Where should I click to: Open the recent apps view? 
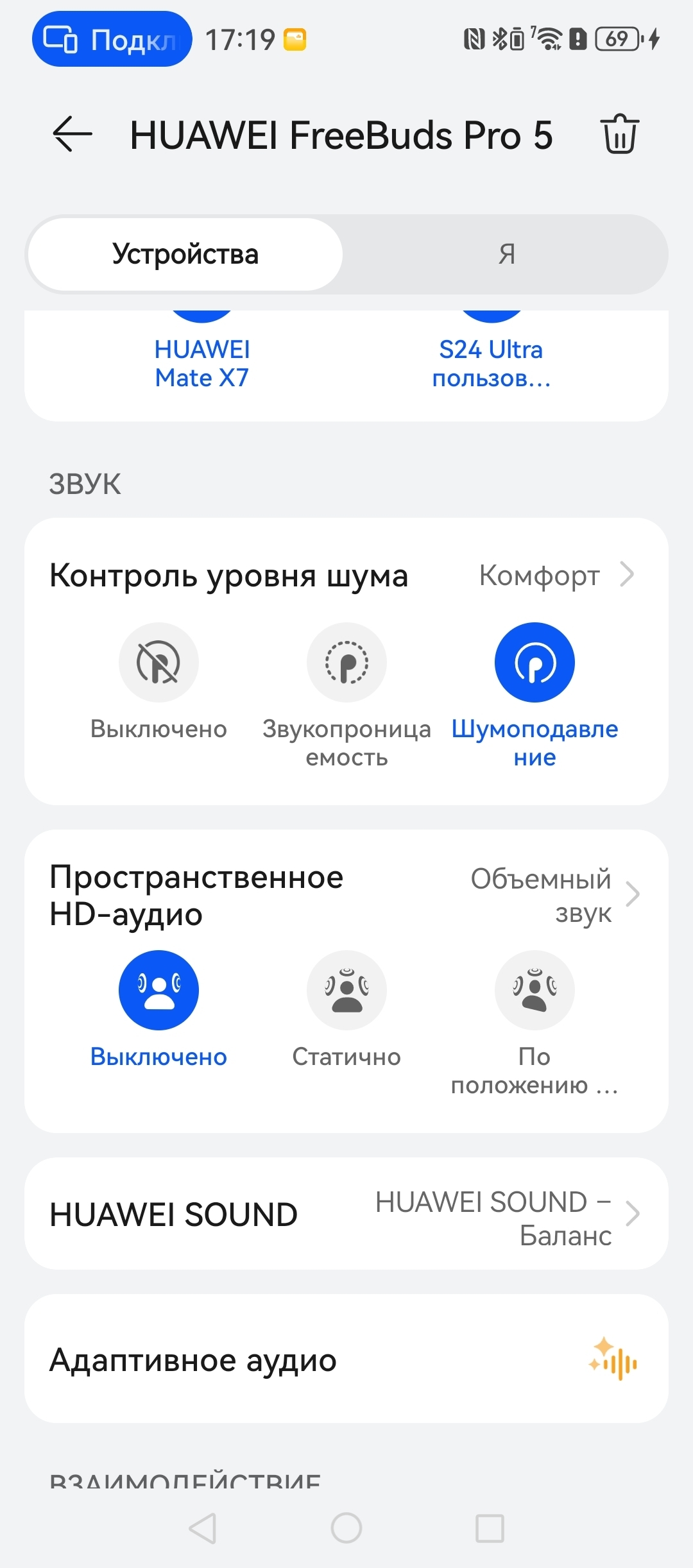tap(490, 1528)
